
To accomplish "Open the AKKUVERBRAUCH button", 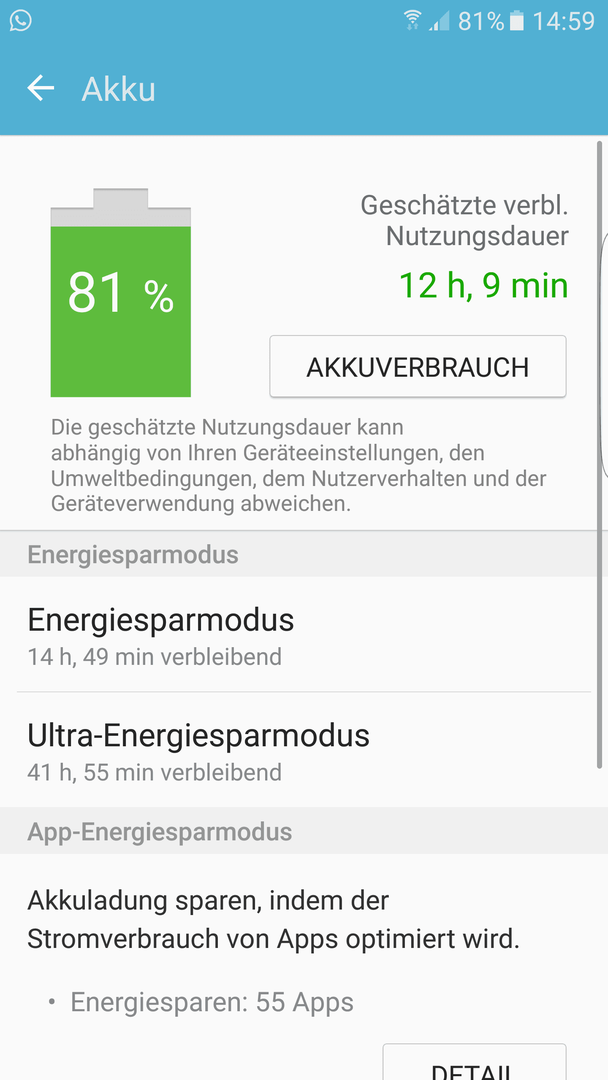I will pos(417,367).
